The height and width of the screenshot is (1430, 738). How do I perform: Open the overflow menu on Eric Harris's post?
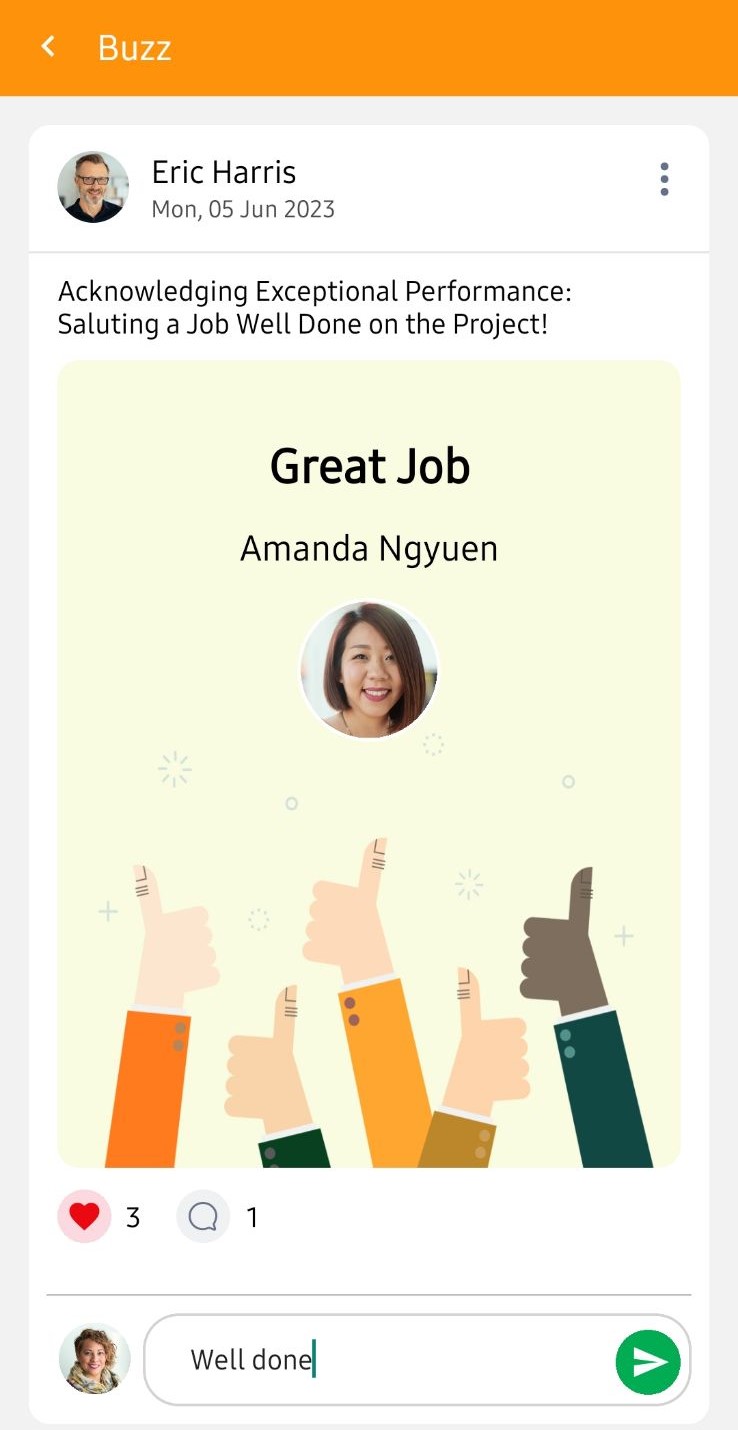[x=664, y=179]
